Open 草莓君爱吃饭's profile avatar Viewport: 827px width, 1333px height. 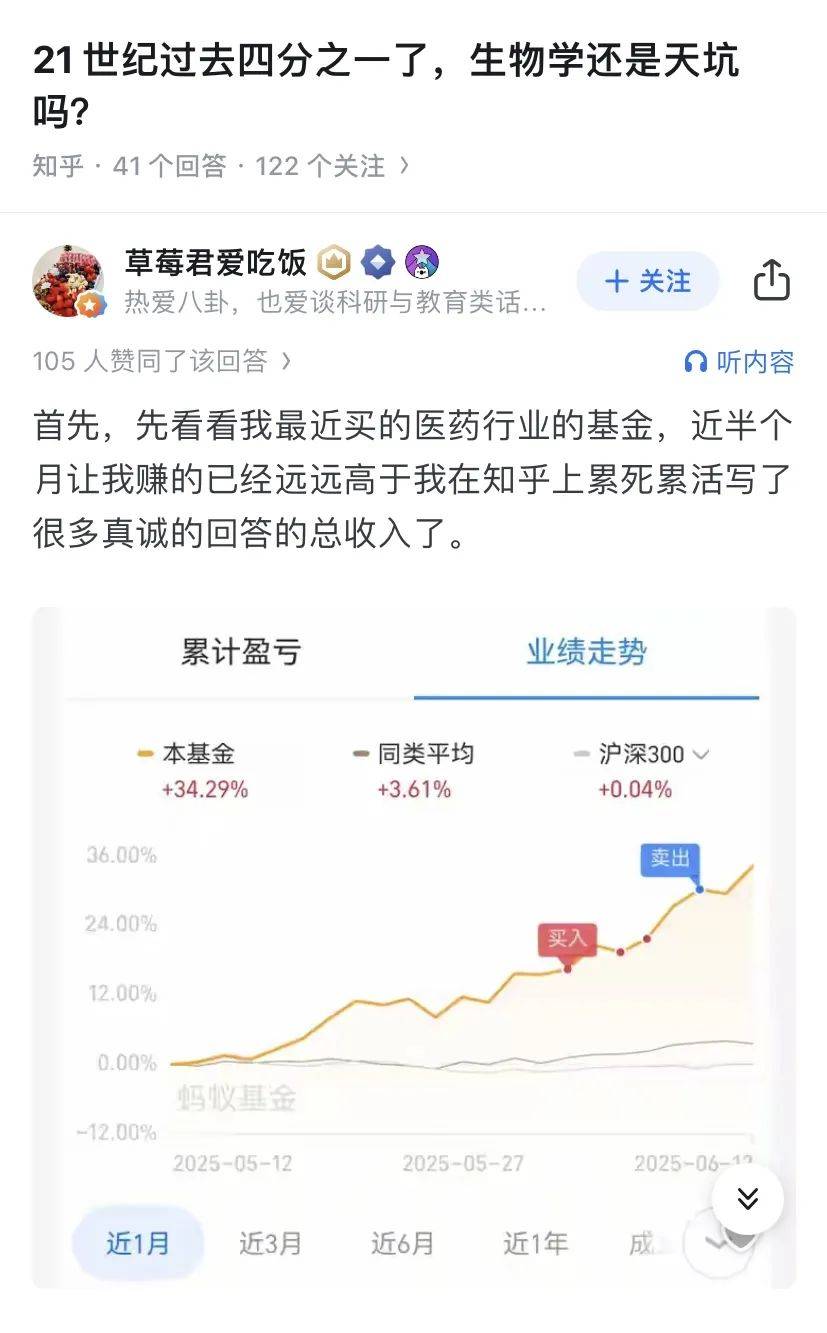coord(68,282)
